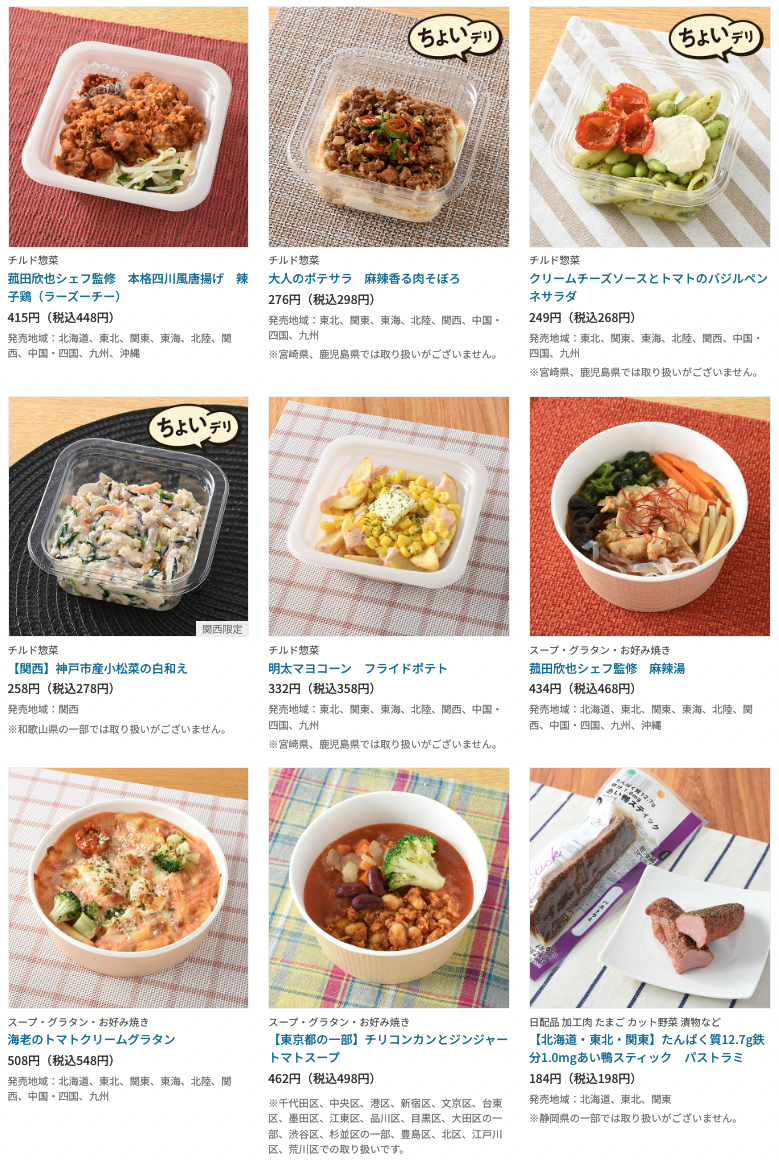This screenshot has height=1160, width=779.
Task: Tap the fried chicken dish photo
Action: 128,127
